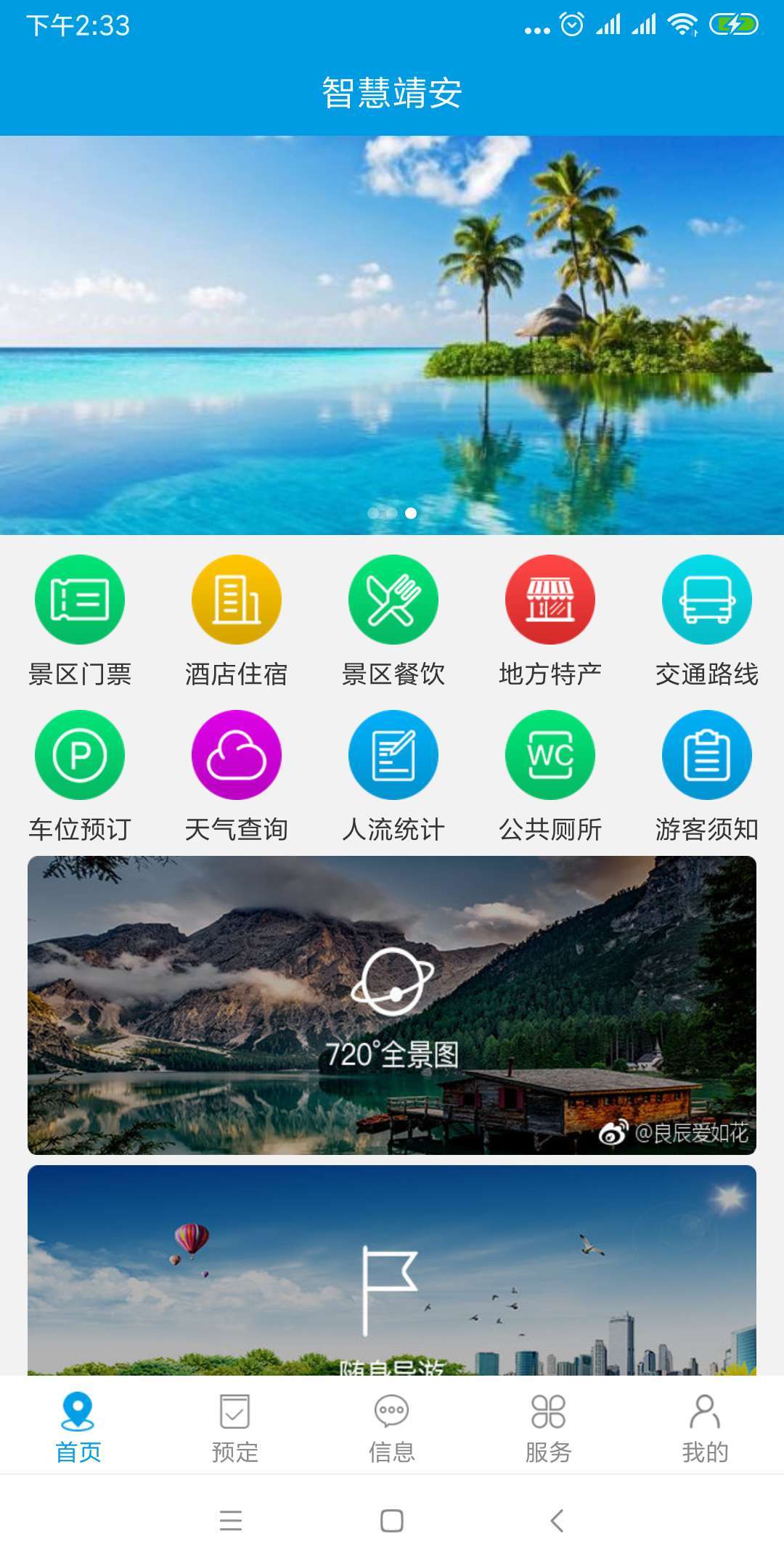The image size is (784, 1568).
Task: Select the first carousel indicator dot
Action: click(372, 512)
